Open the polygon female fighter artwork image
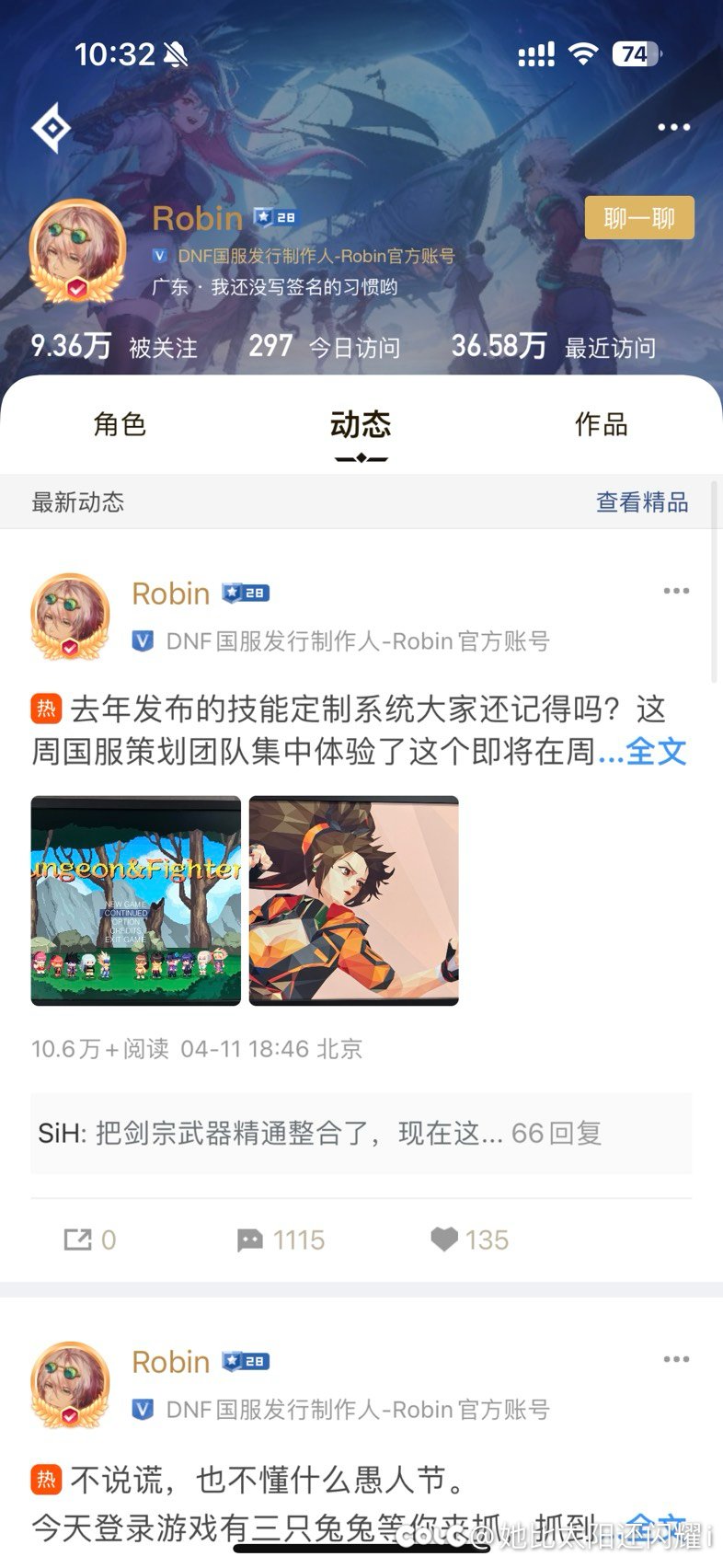The image size is (723, 1568). coord(354,901)
